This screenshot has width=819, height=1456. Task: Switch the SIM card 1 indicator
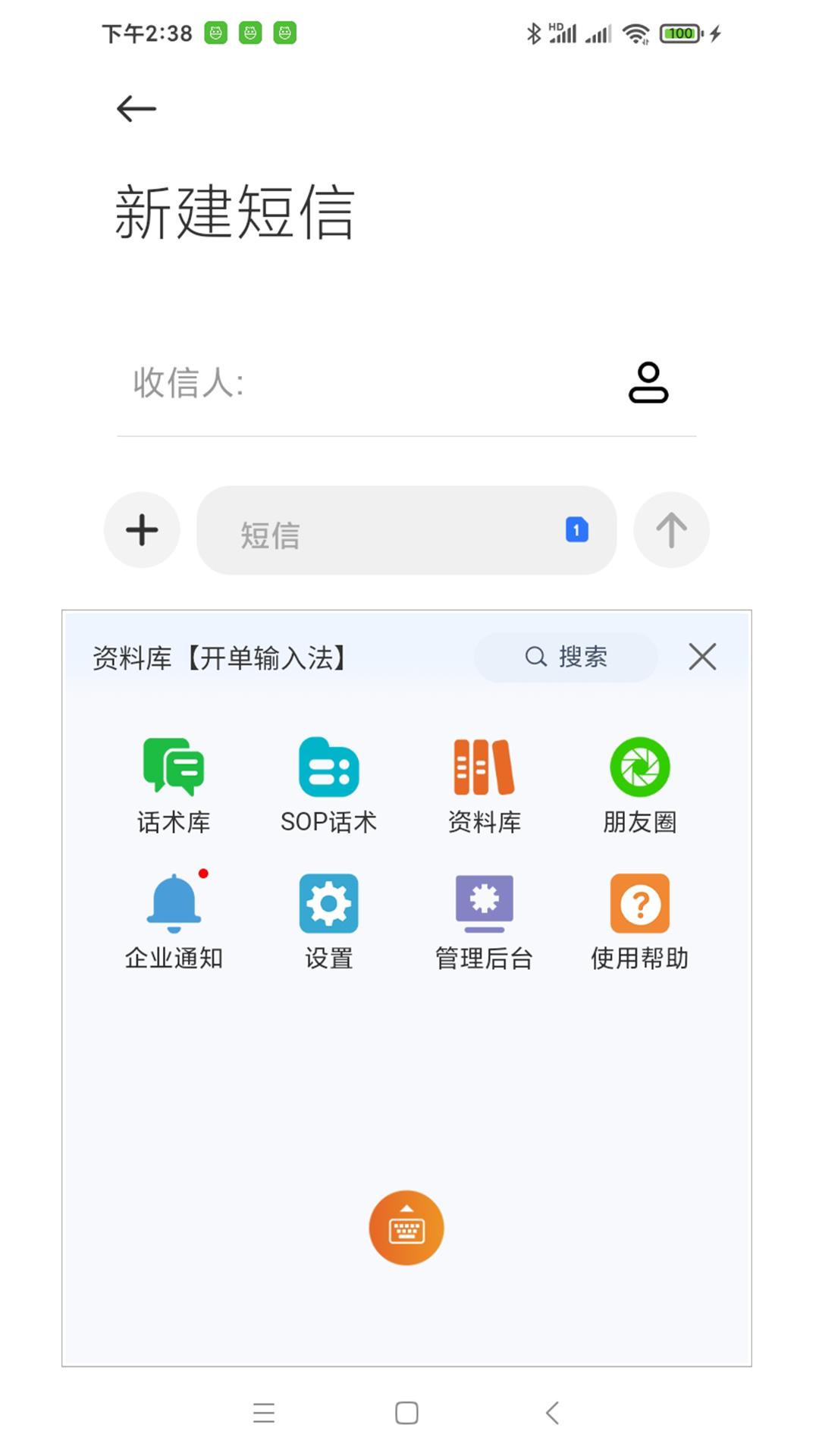[x=577, y=530]
